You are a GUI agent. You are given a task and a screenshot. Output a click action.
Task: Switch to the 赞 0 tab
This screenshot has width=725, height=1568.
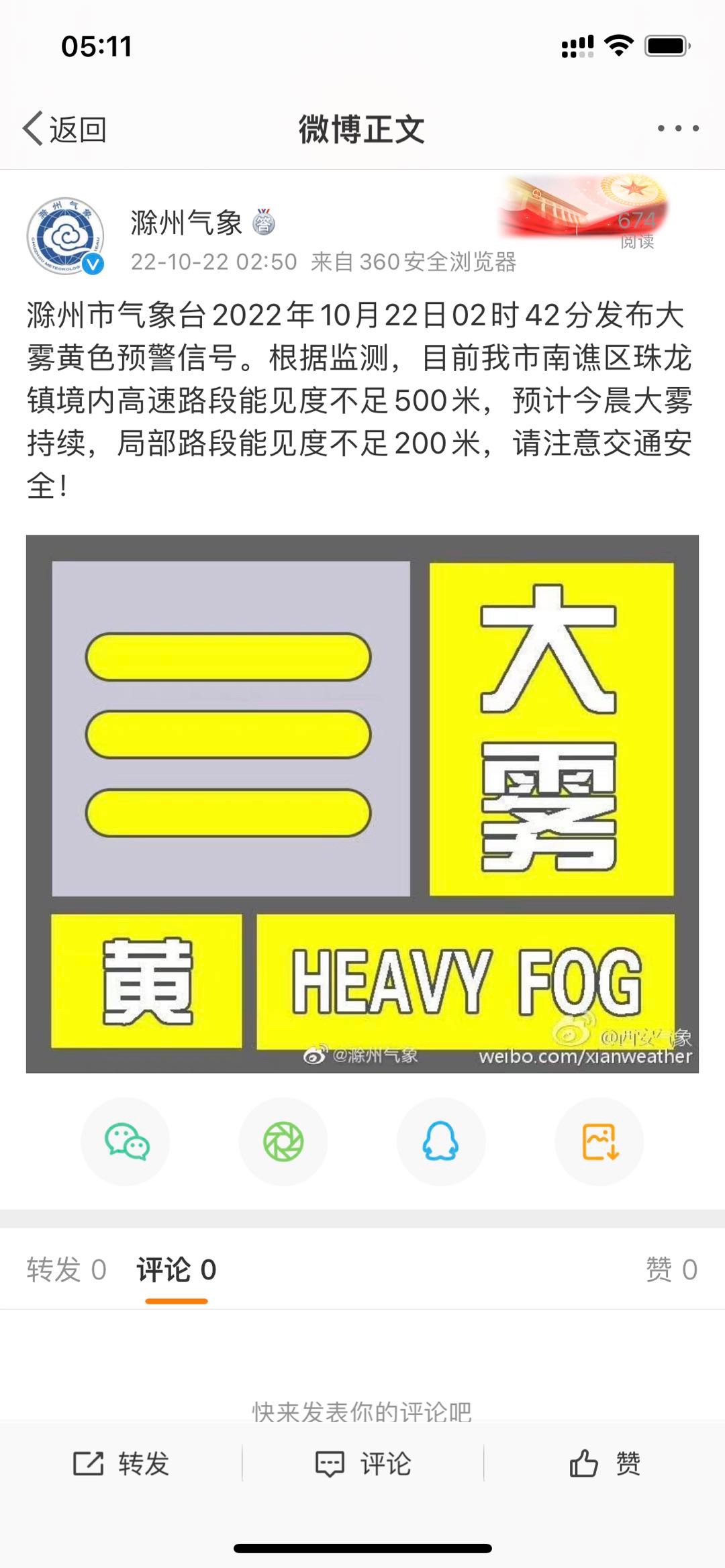(x=671, y=1269)
